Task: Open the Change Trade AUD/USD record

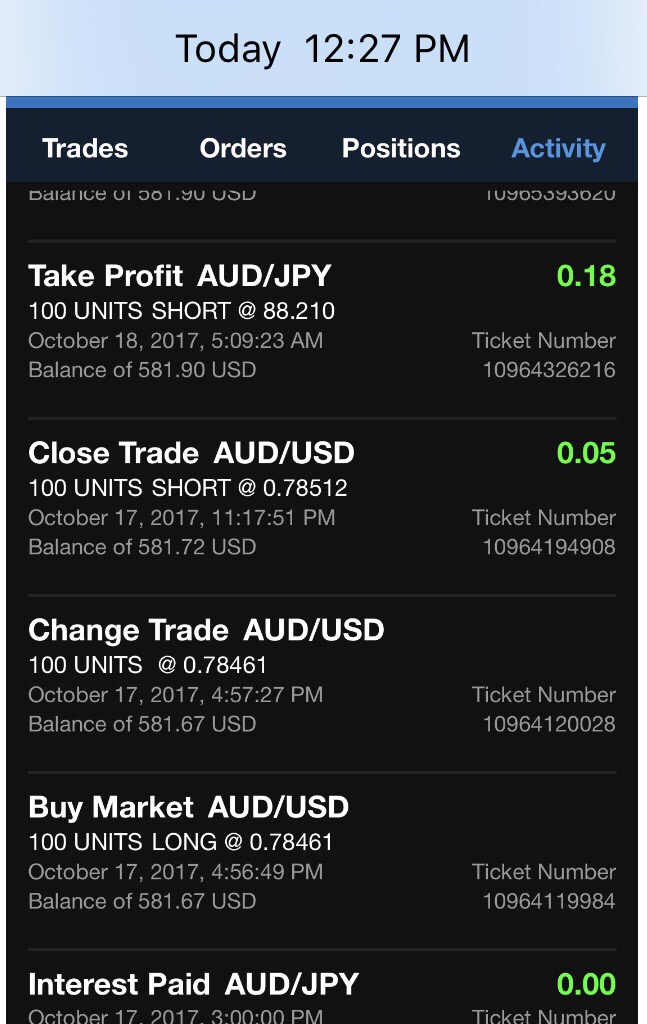Action: [321, 676]
